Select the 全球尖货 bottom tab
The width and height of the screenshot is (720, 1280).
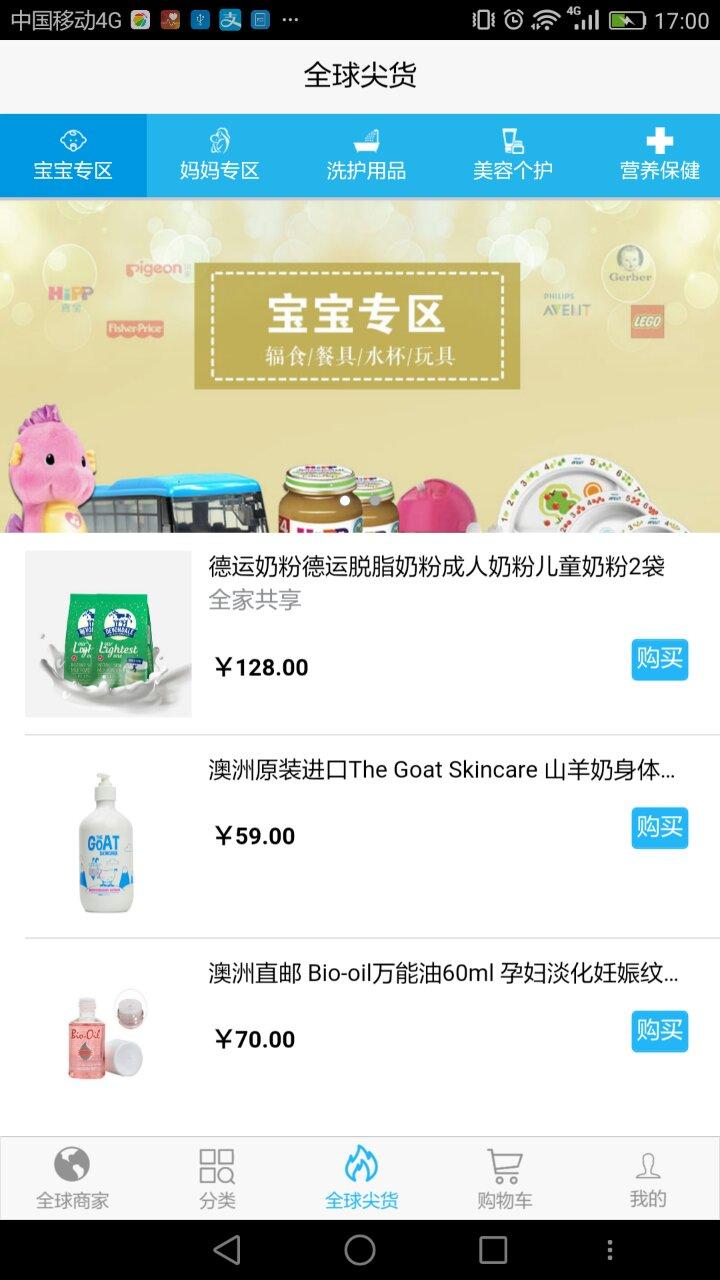click(361, 1178)
